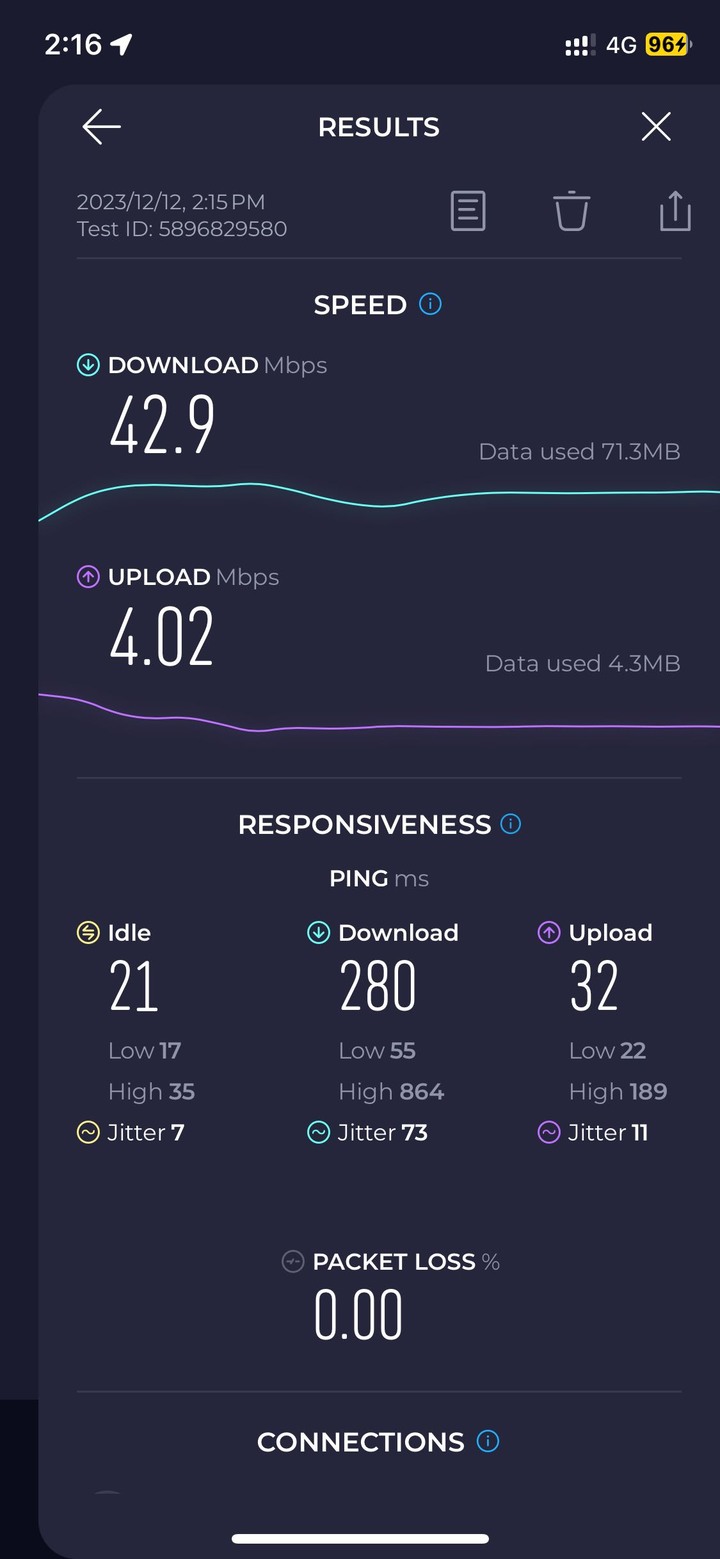720x1559 pixels.
Task: Delete this test result with trash icon
Action: (x=571, y=211)
